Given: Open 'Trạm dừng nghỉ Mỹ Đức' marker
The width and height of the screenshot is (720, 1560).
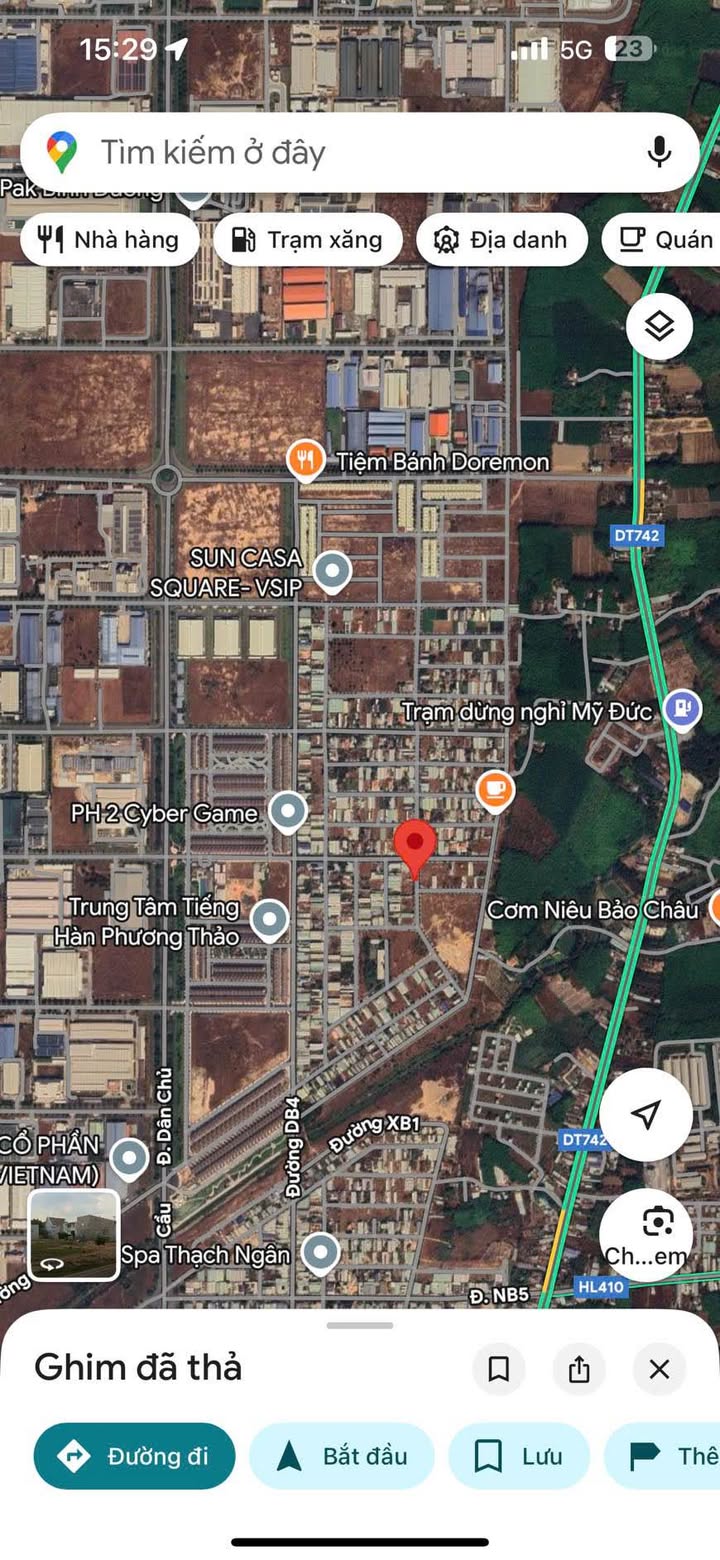Looking at the screenshot, I should tap(682, 710).
